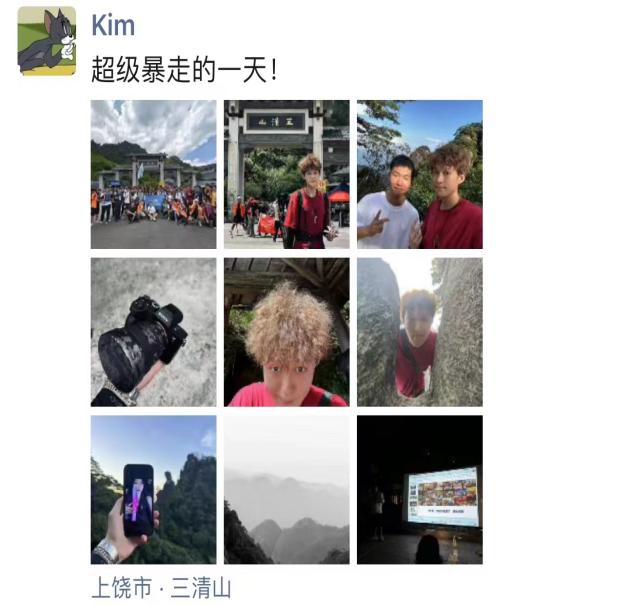Open Kim's profile avatar
The image size is (629, 606).
46,41
